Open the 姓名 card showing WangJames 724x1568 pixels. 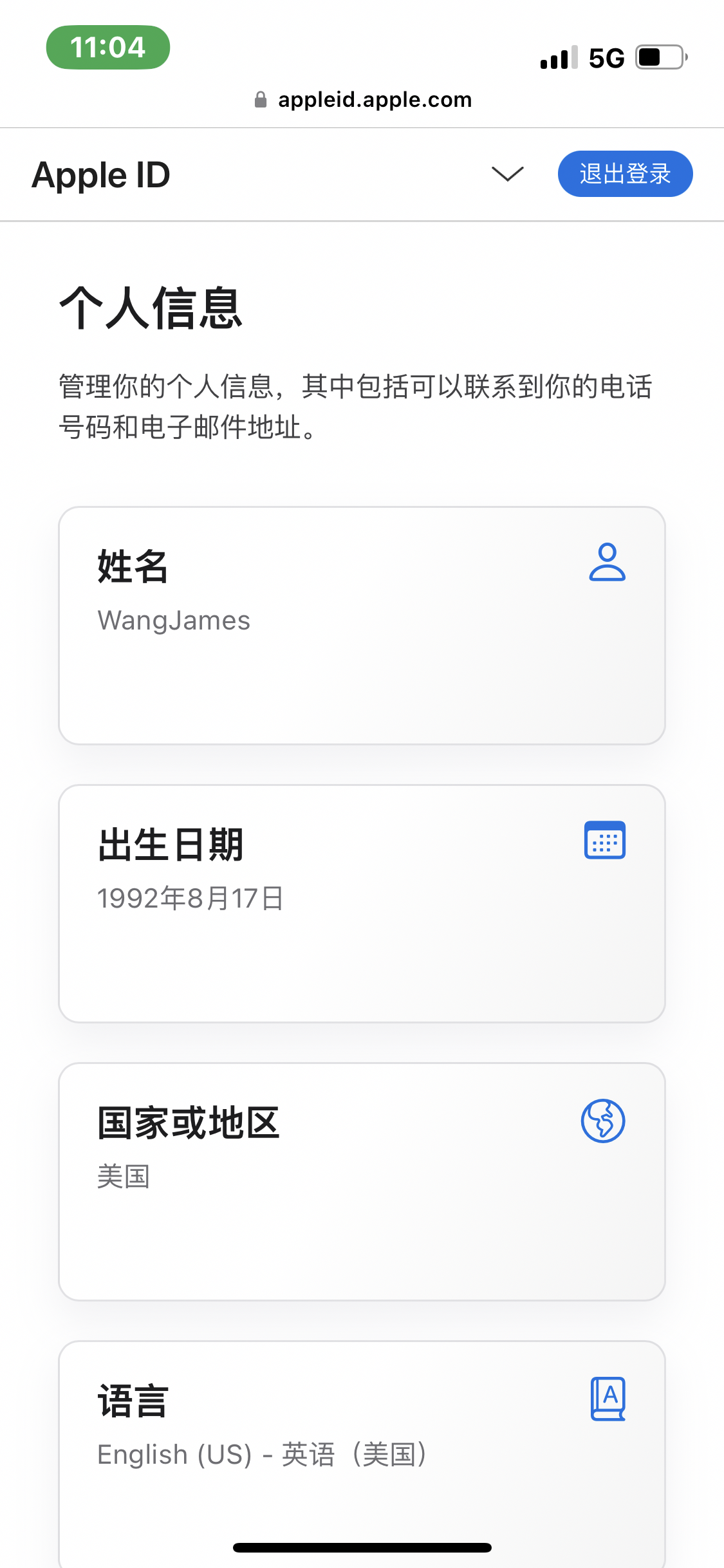(x=362, y=624)
